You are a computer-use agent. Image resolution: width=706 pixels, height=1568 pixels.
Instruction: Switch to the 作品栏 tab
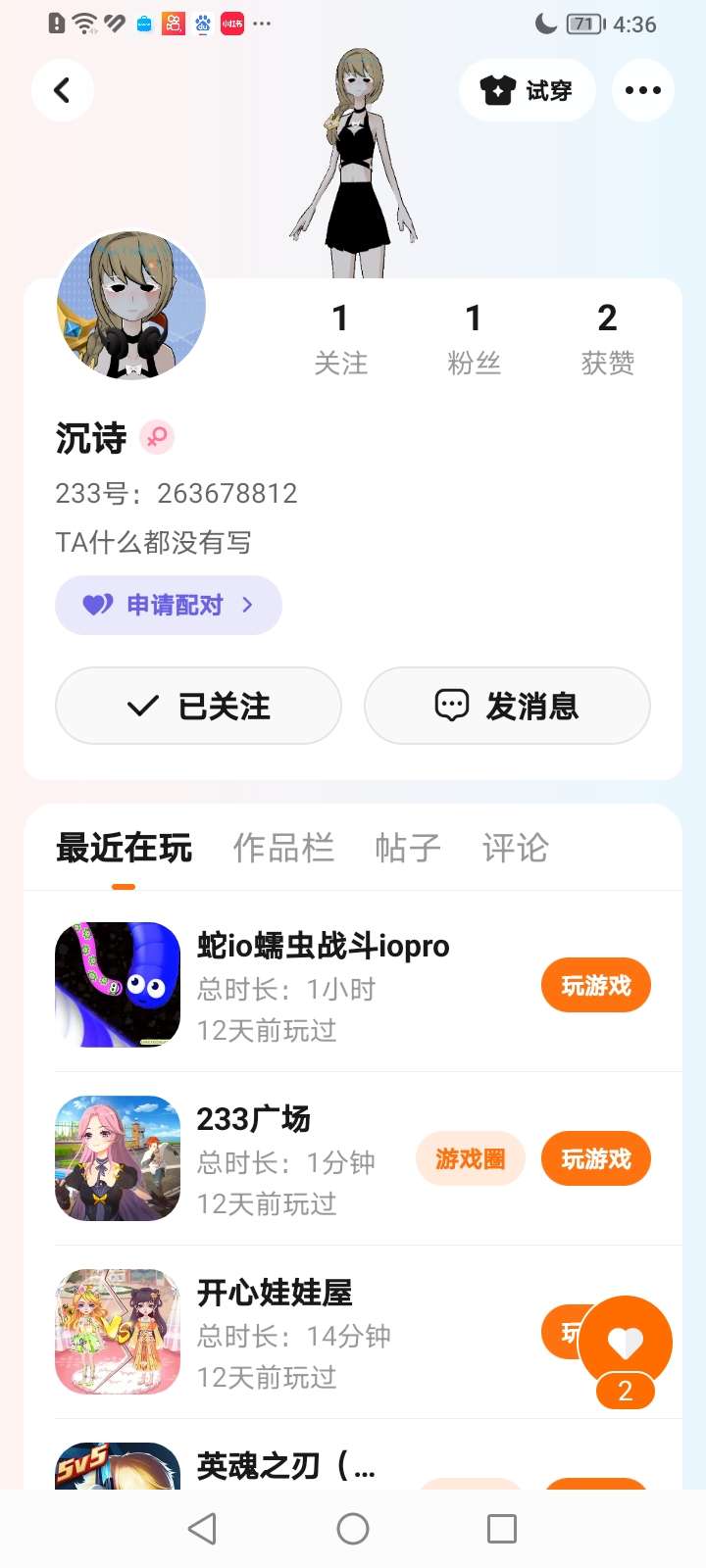coord(283,848)
